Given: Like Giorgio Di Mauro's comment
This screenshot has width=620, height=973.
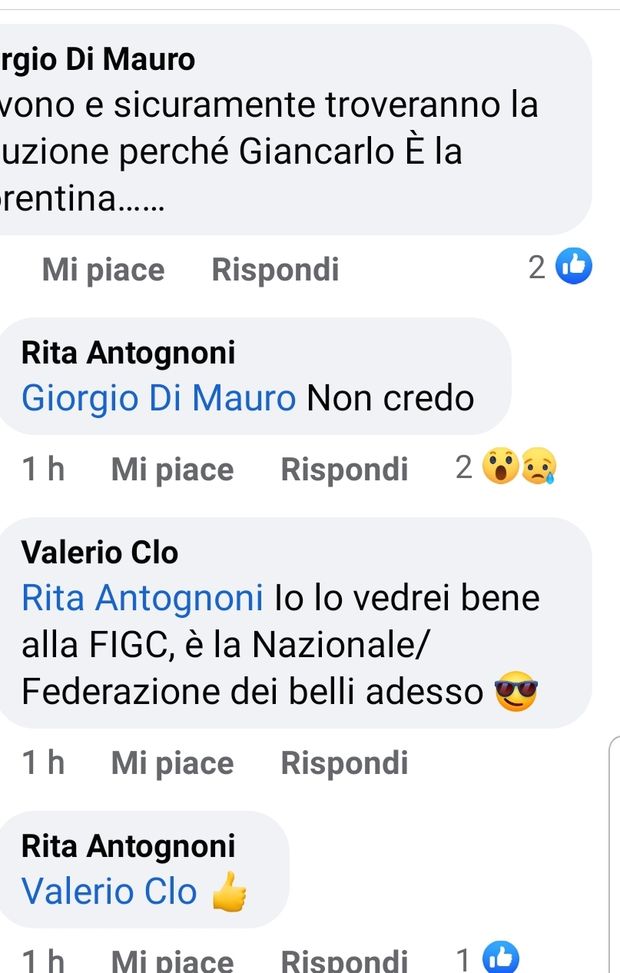Looking at the screenshot, I should 103,269.
